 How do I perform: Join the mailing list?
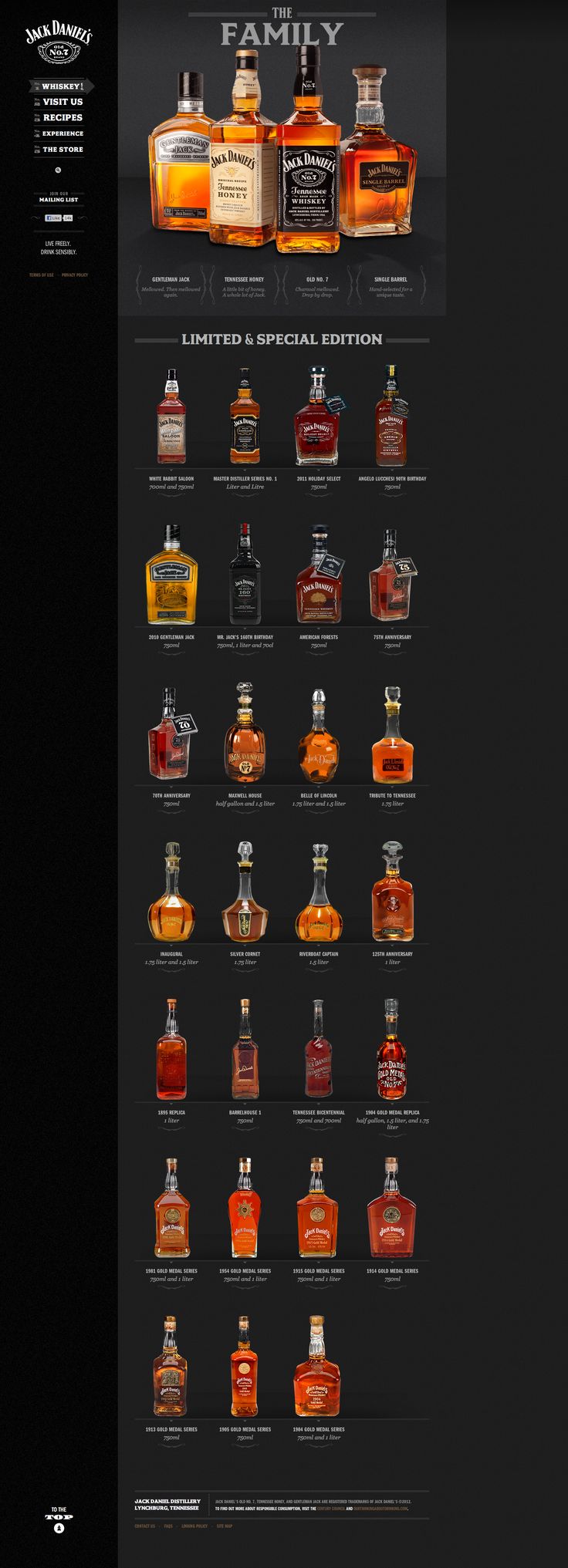(x=59, y=200)
